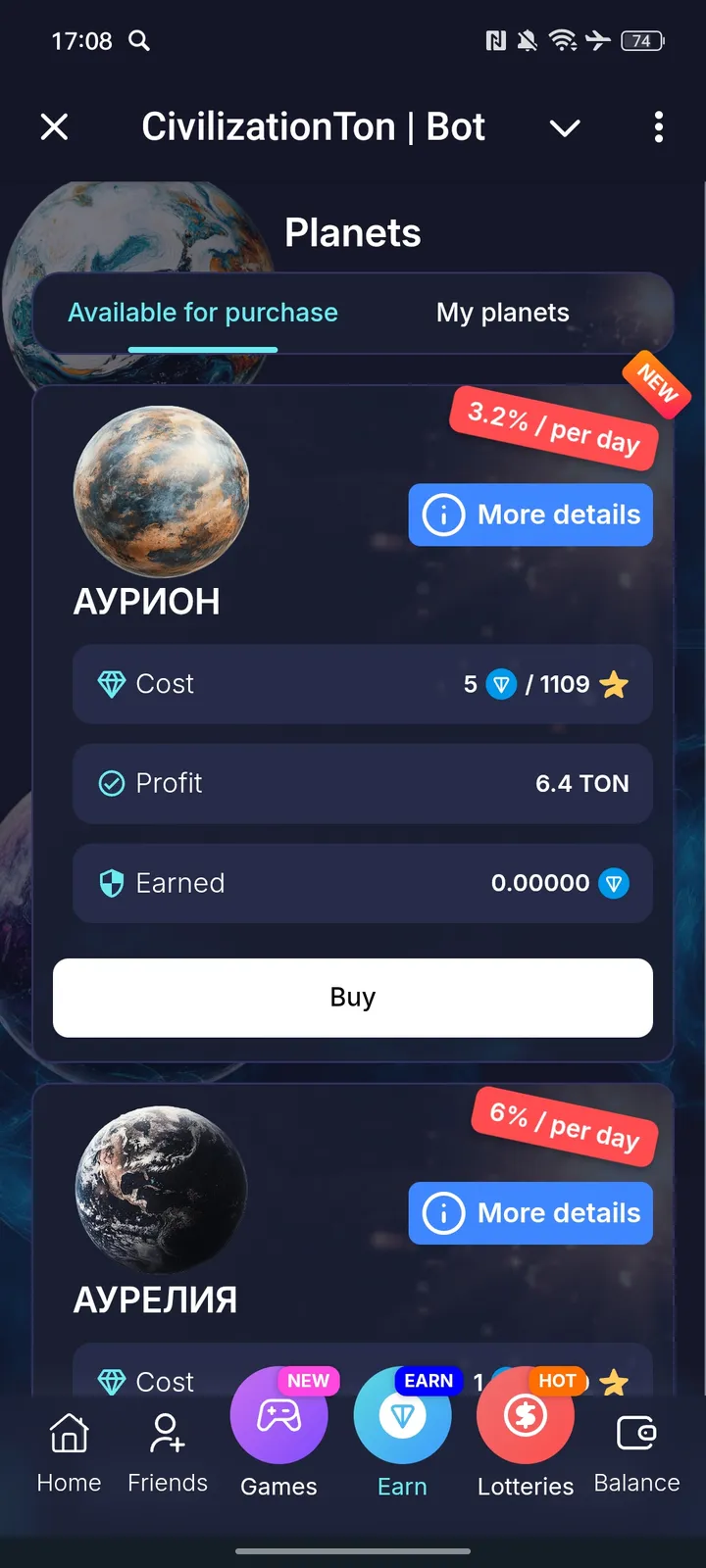This screenshot has height=1568, width=706.
Task: View more details for АУРИОН planet
Action: (530, 514)
